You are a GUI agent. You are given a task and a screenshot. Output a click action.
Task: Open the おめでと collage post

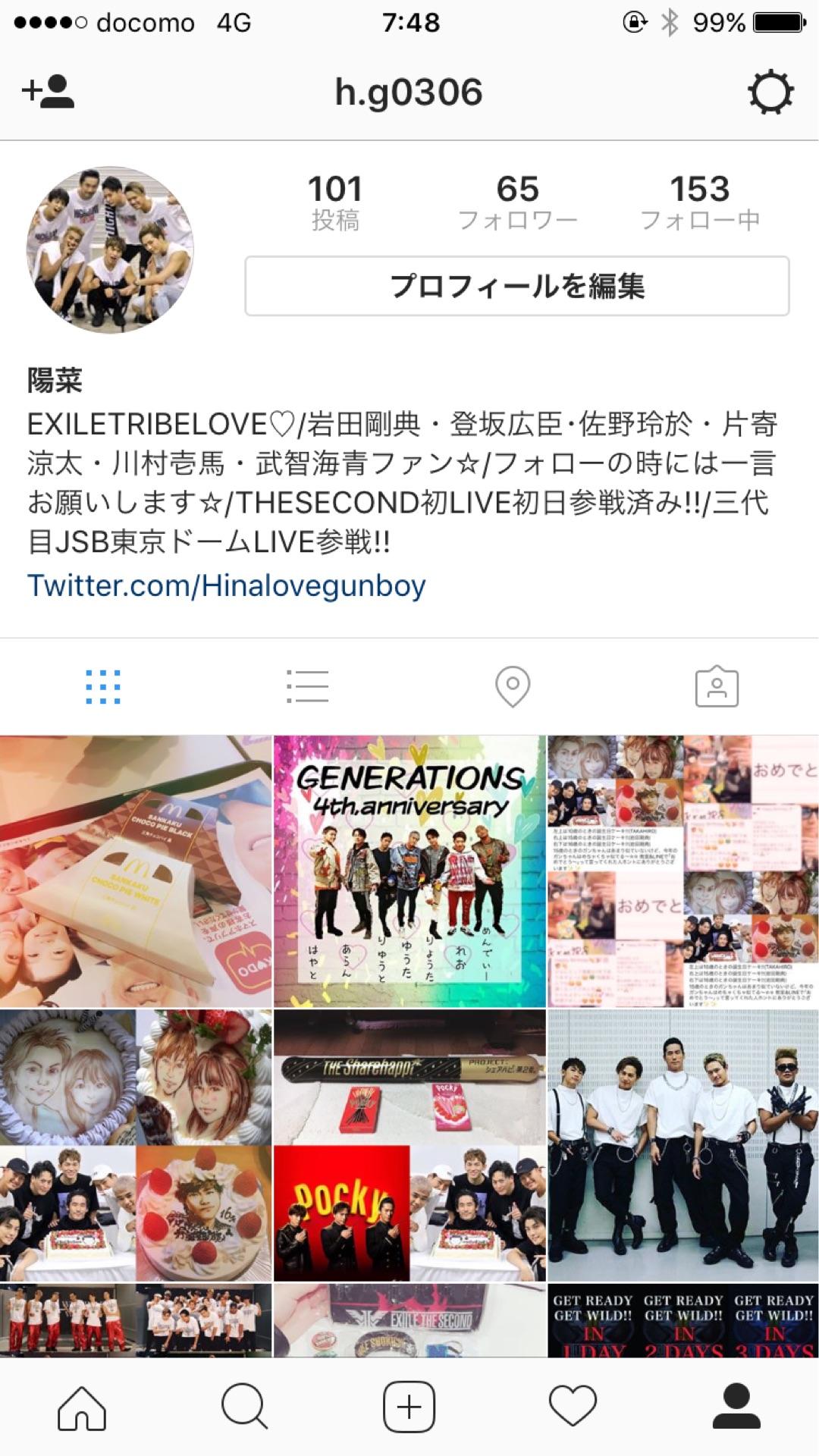[x=683, y=871]
